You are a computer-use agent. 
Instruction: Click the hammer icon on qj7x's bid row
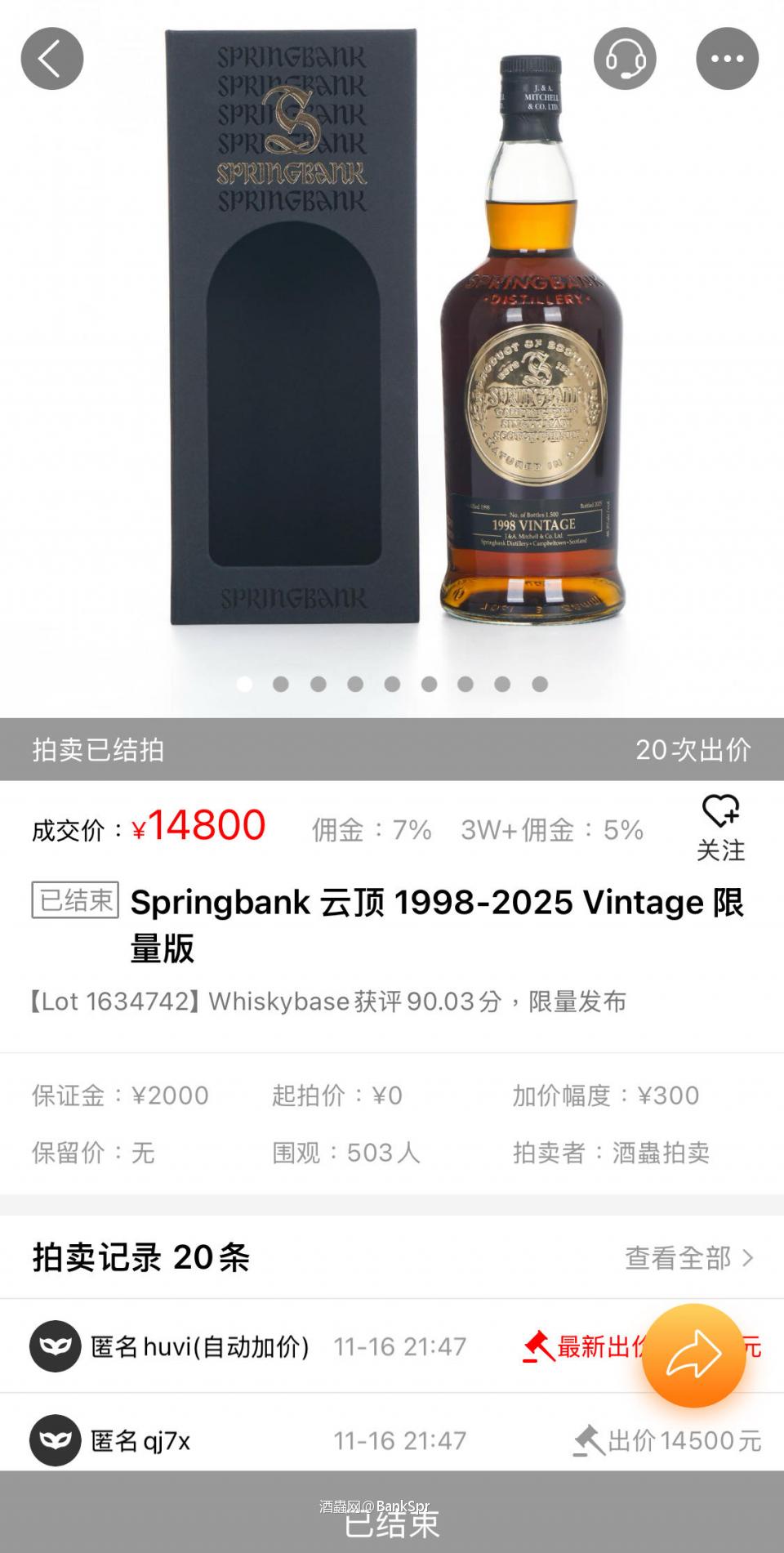(585, 1440)
